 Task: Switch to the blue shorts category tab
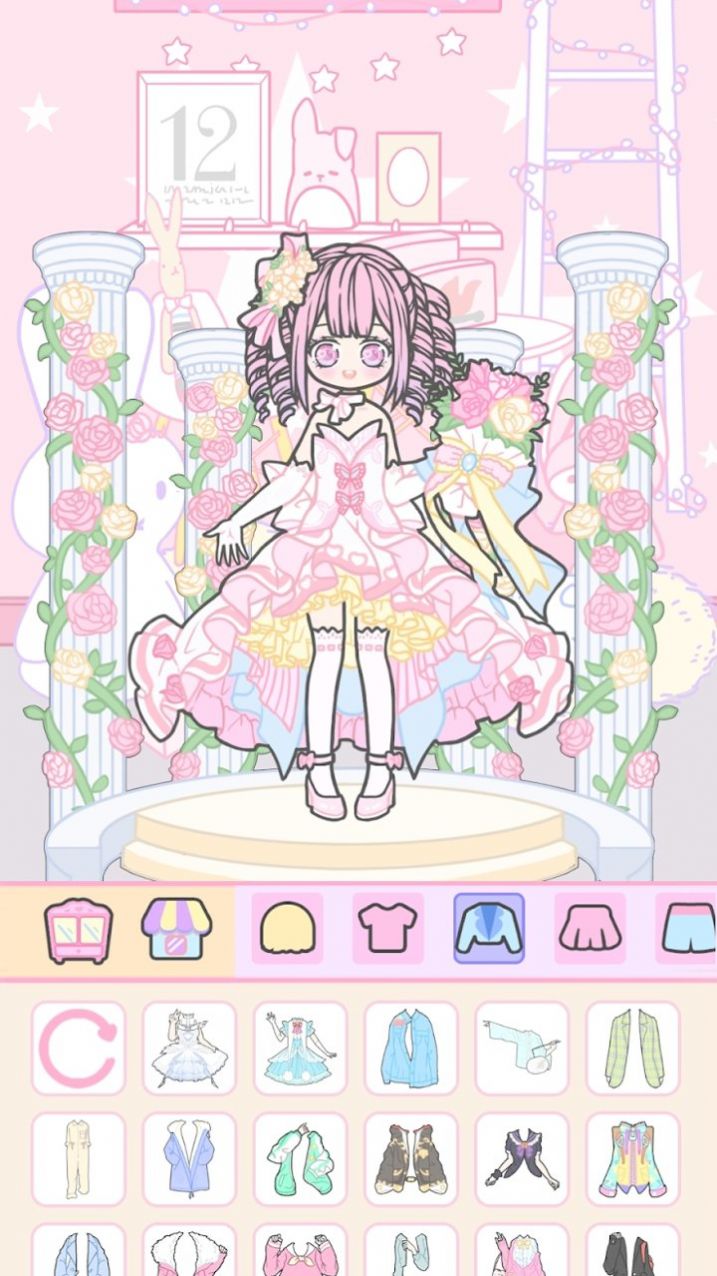point(688,928)
